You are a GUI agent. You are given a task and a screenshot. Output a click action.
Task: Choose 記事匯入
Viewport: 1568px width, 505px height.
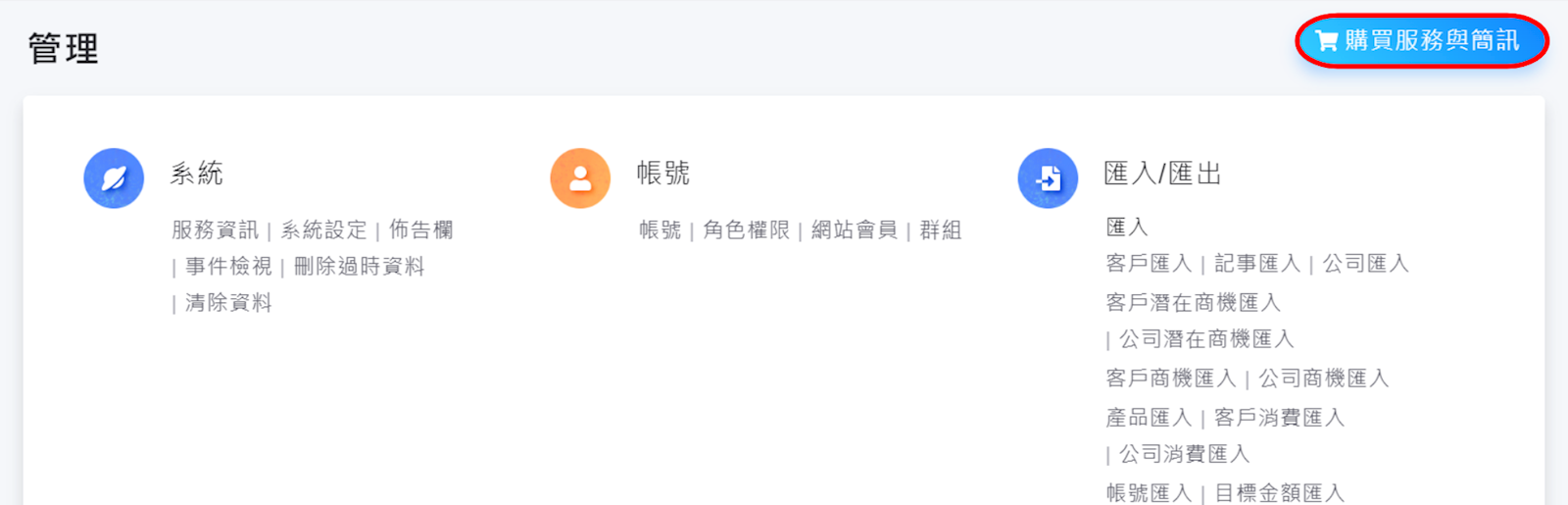point(1257,264)
